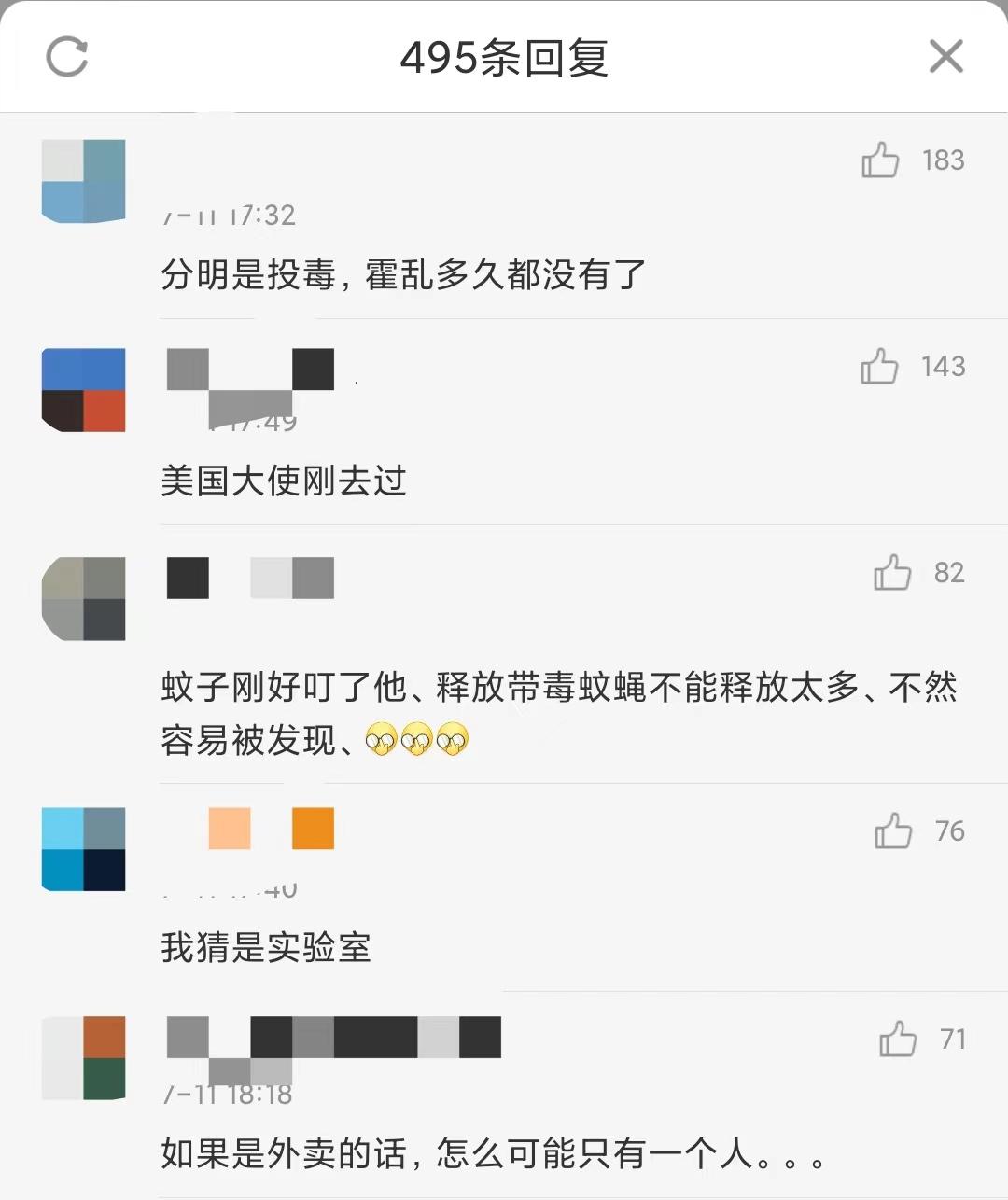This screenshot has height=1200, width=1008.
Task: Close the replies panel with the X
Action: pyautogui.click(x=945, y=56)
